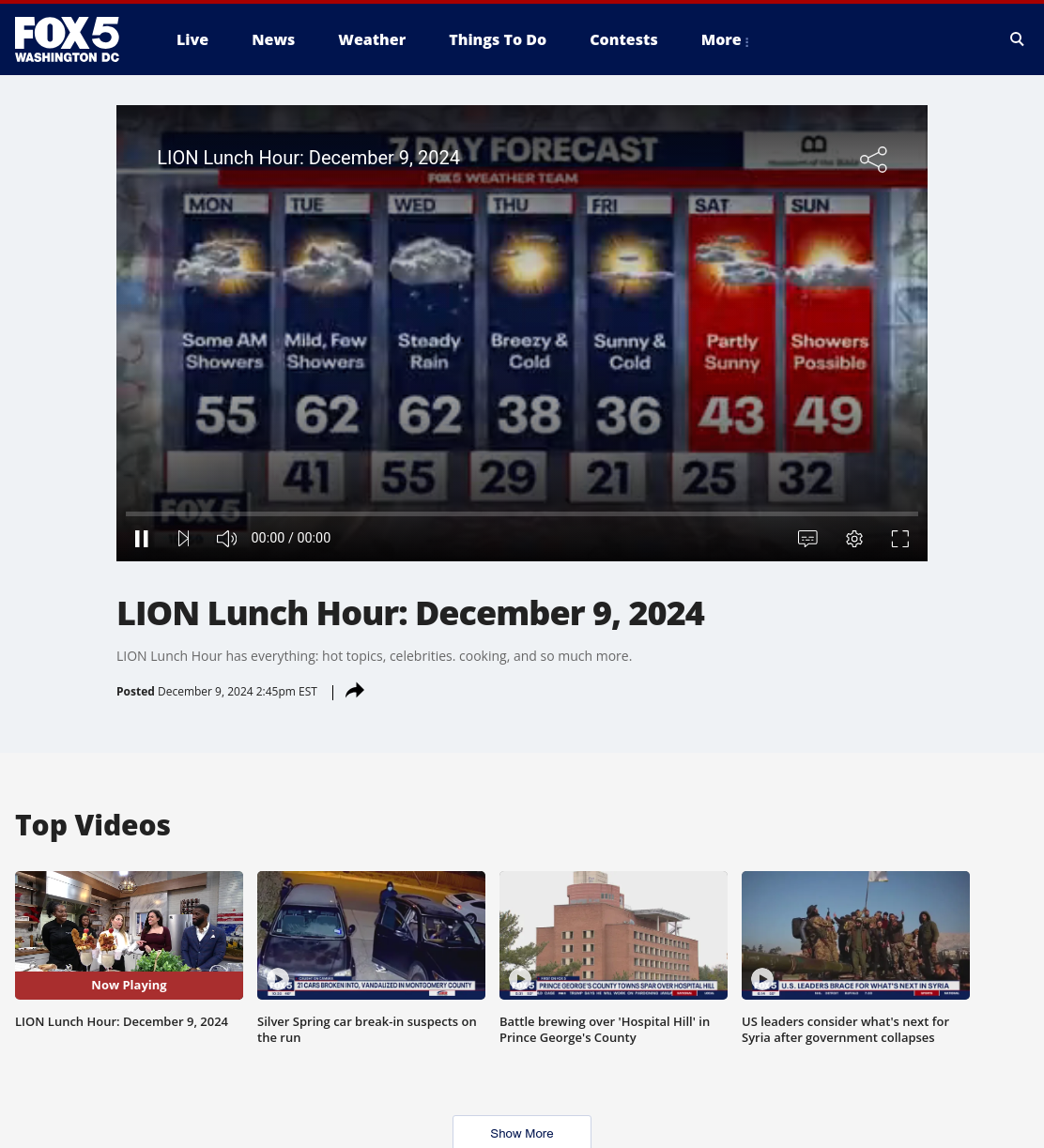The height and width of the screenshot is (1148, 1044).
Task: Open the Contests section
Action: 623,39
